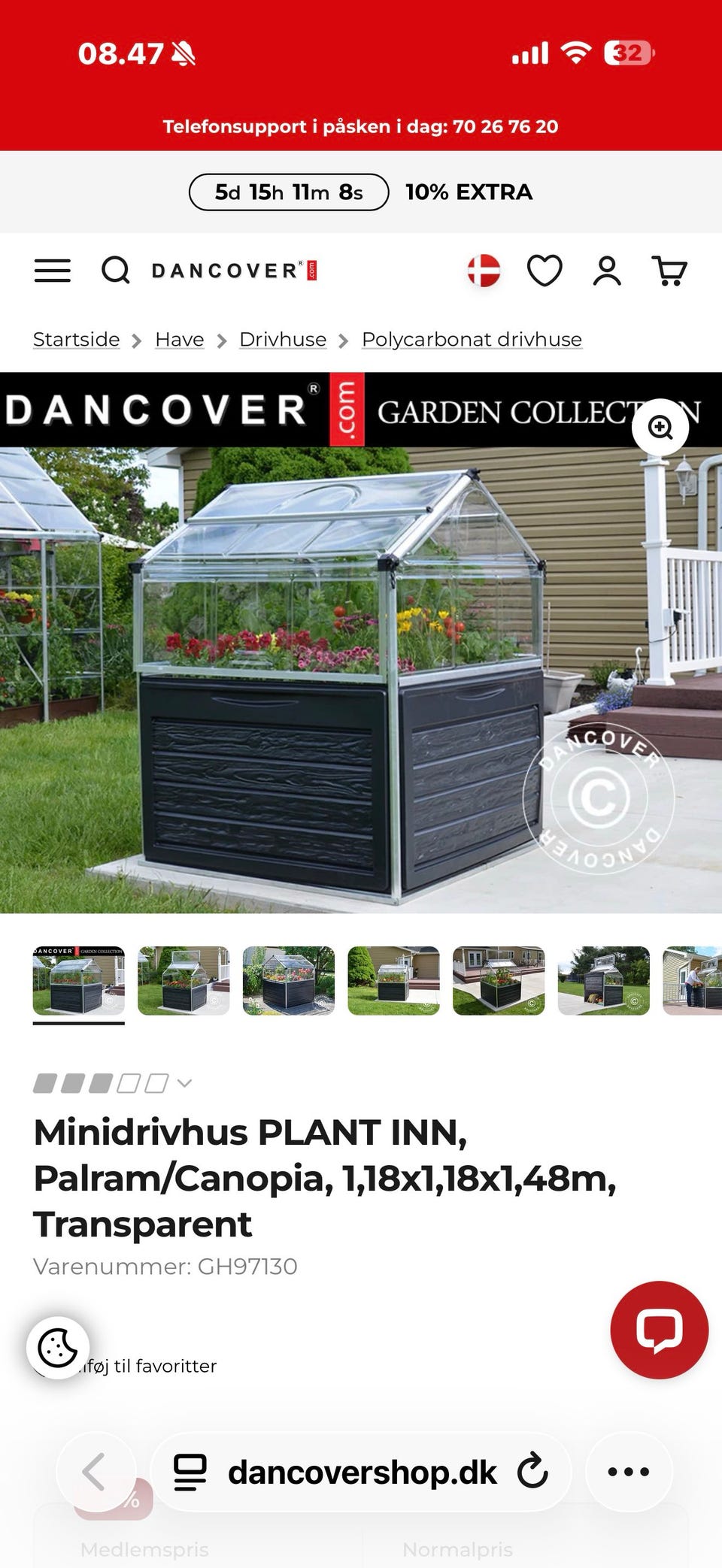Reload the dancovershop.dk page

pos(532,1472)
